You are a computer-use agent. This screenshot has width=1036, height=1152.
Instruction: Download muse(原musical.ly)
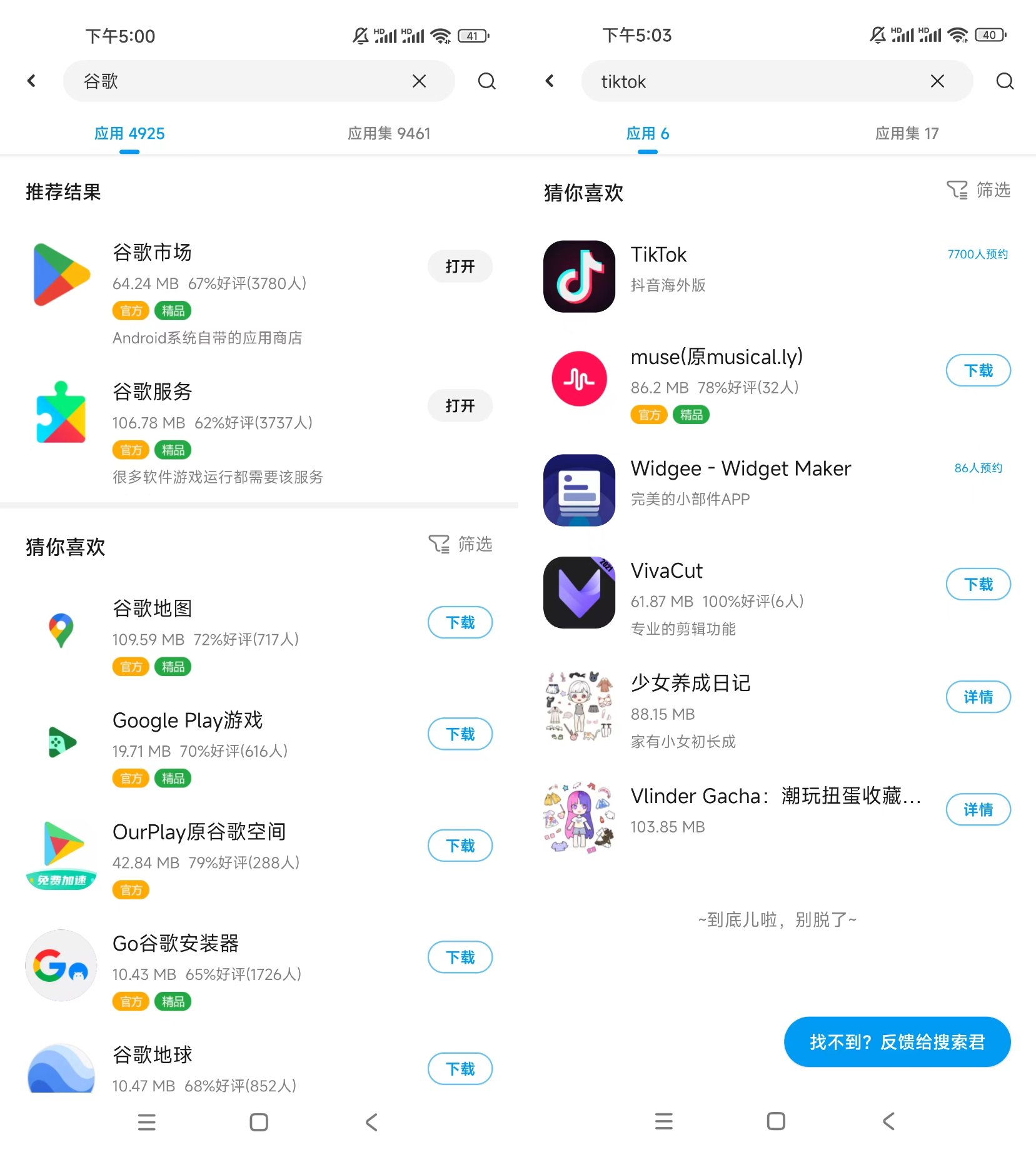[x=978, y=371]
